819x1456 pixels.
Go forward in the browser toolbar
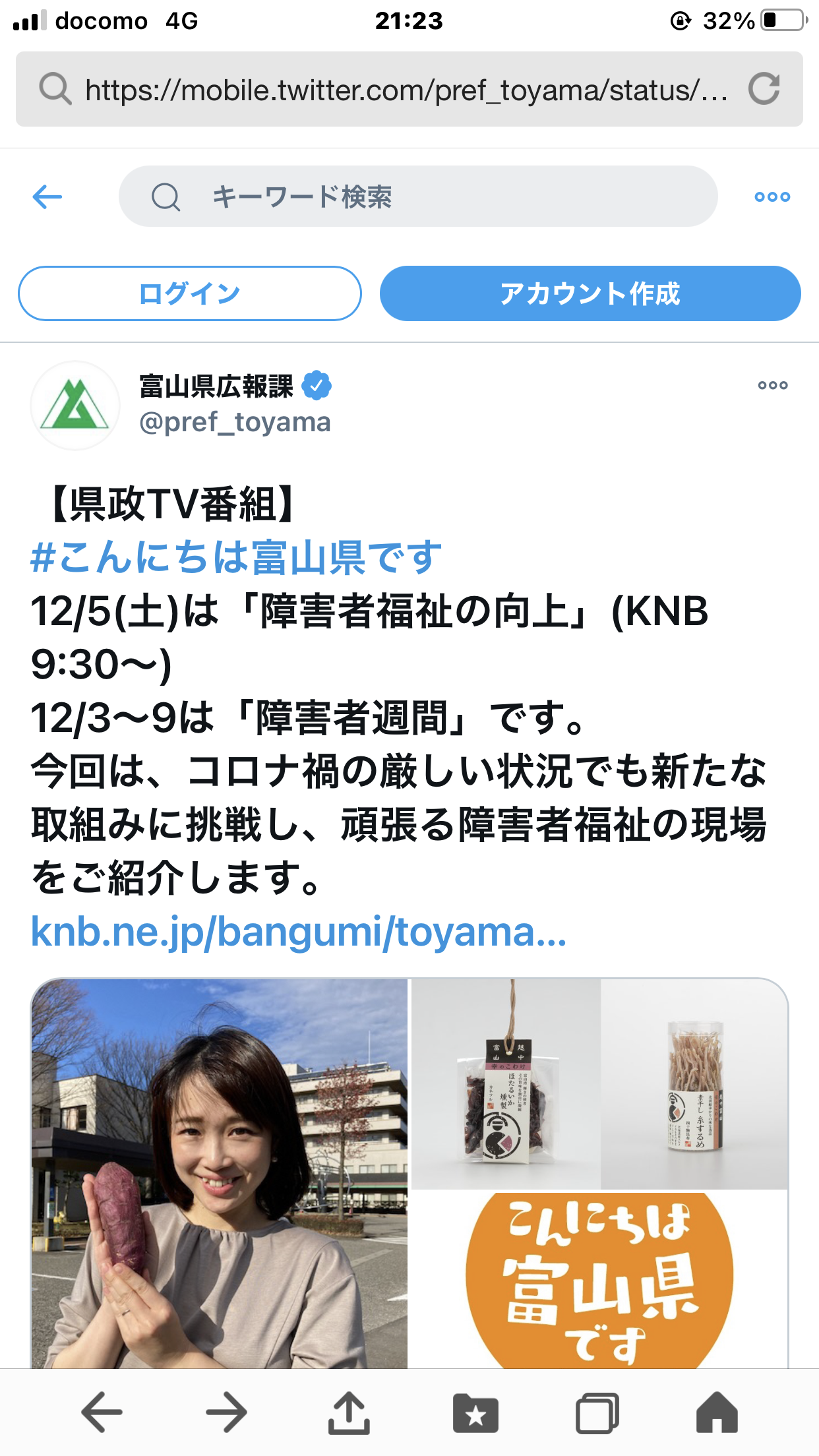[x=226, y=1412]
